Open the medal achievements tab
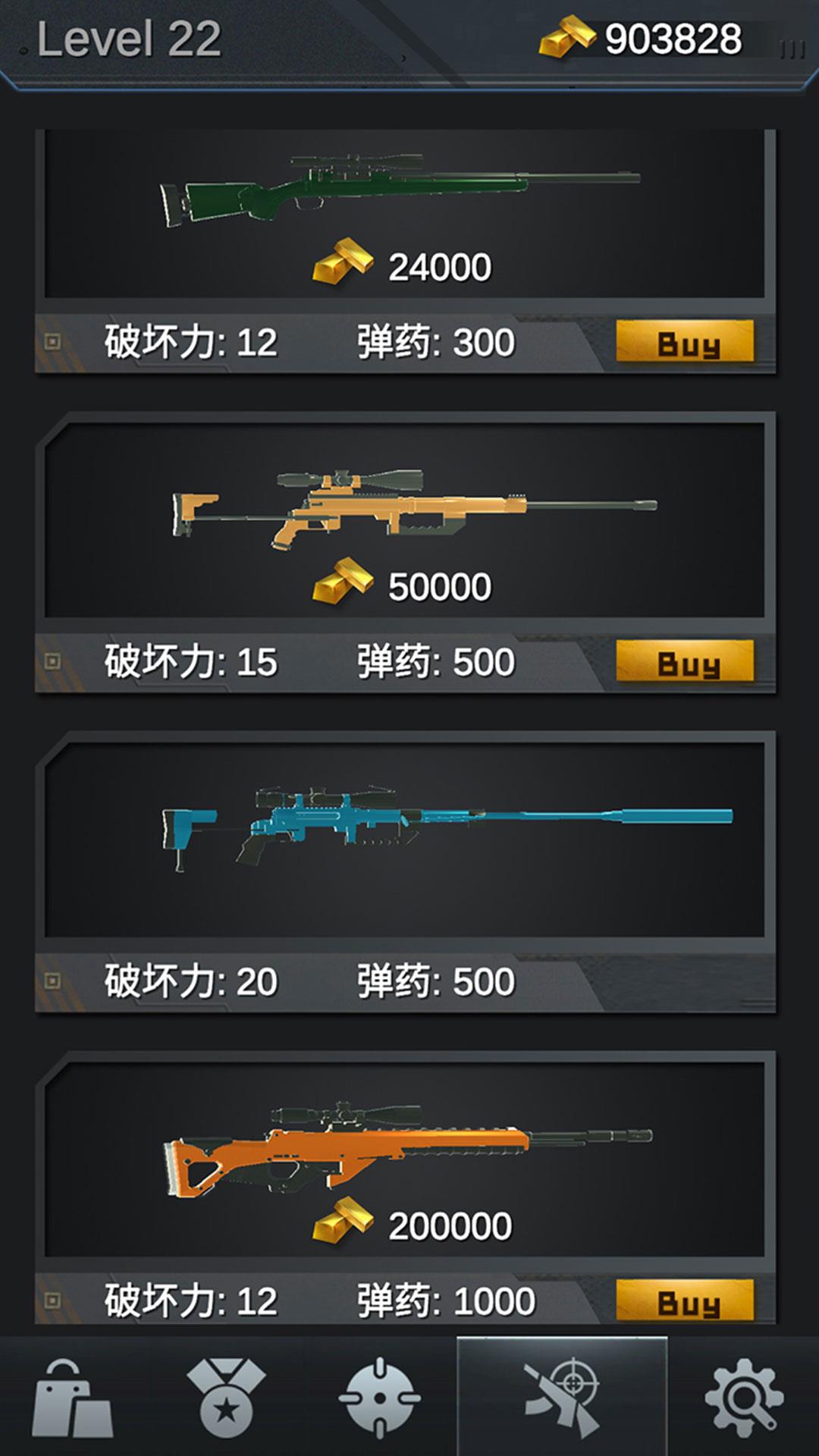The height and width of the screenshot is (1456, 819). pos(225,1398)
